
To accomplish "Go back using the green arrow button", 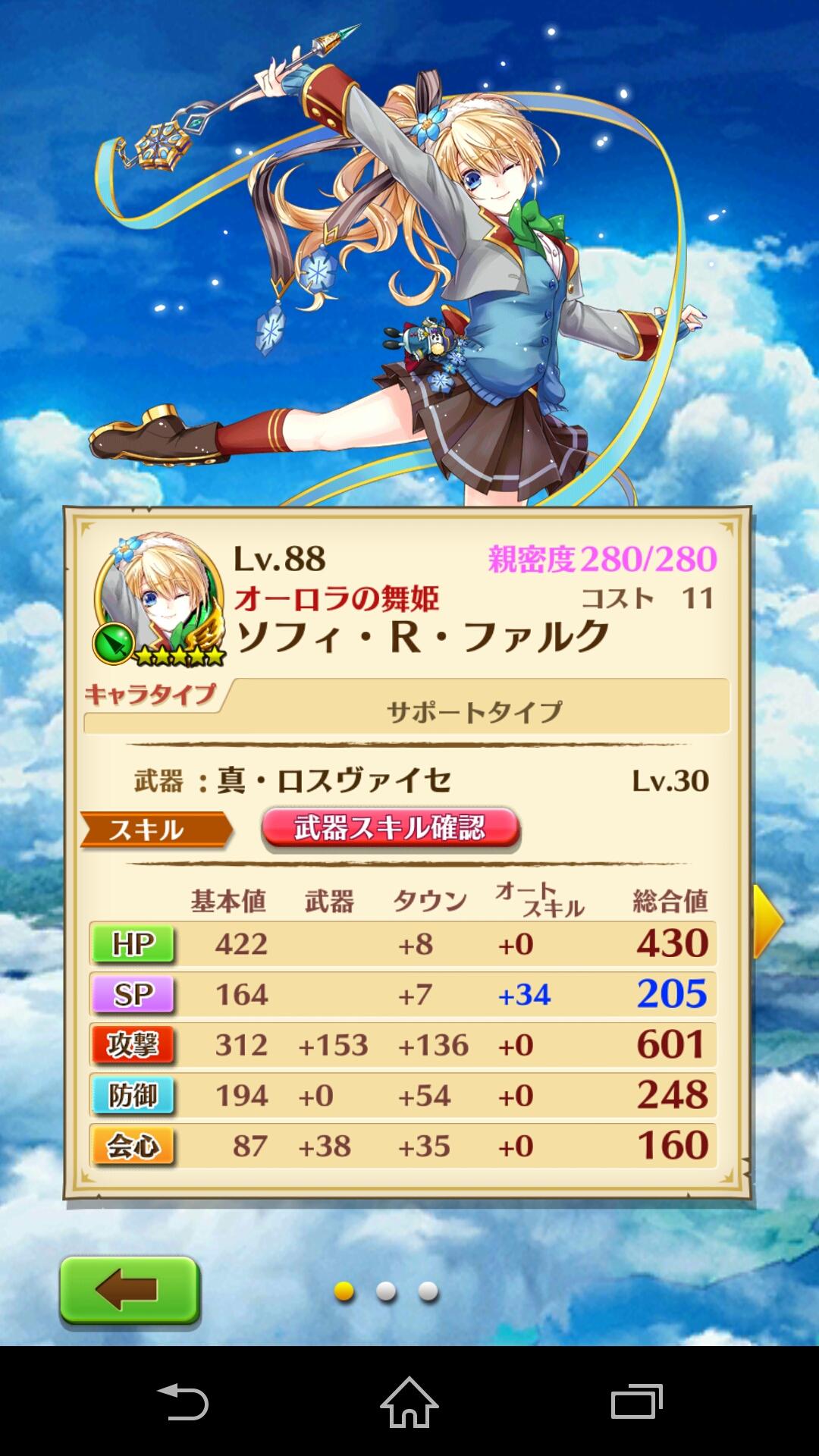I will tap(129, 1290).
